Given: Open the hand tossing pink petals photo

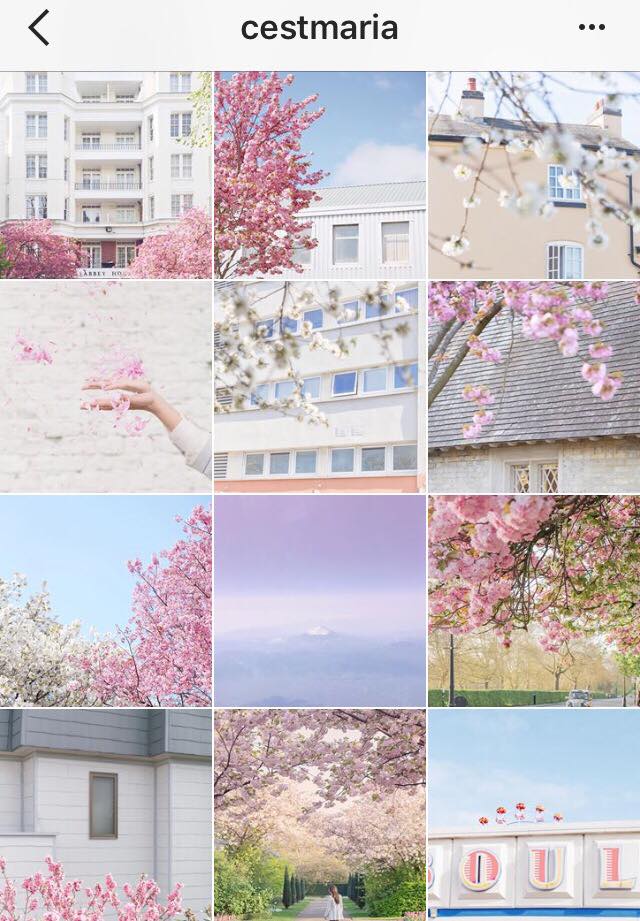Looking at the screenshot, I should point(106,387).
